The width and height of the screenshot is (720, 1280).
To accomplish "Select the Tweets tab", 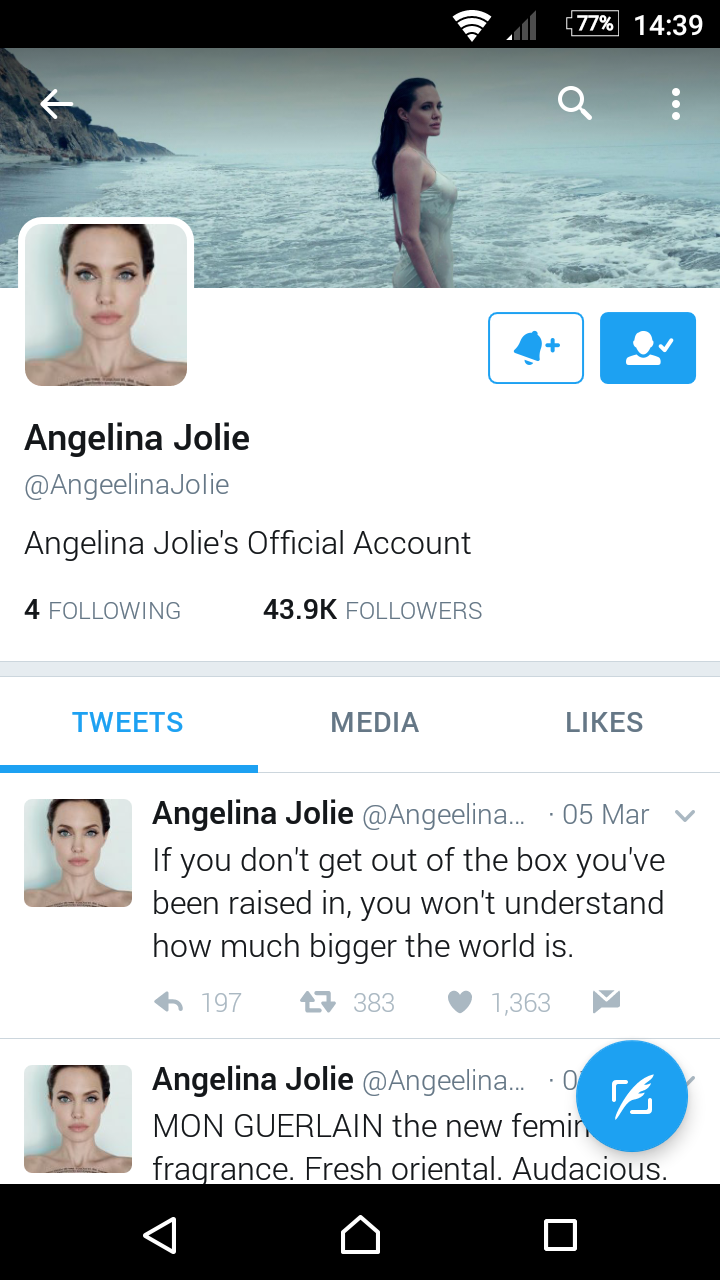I will tap(128, 723).
